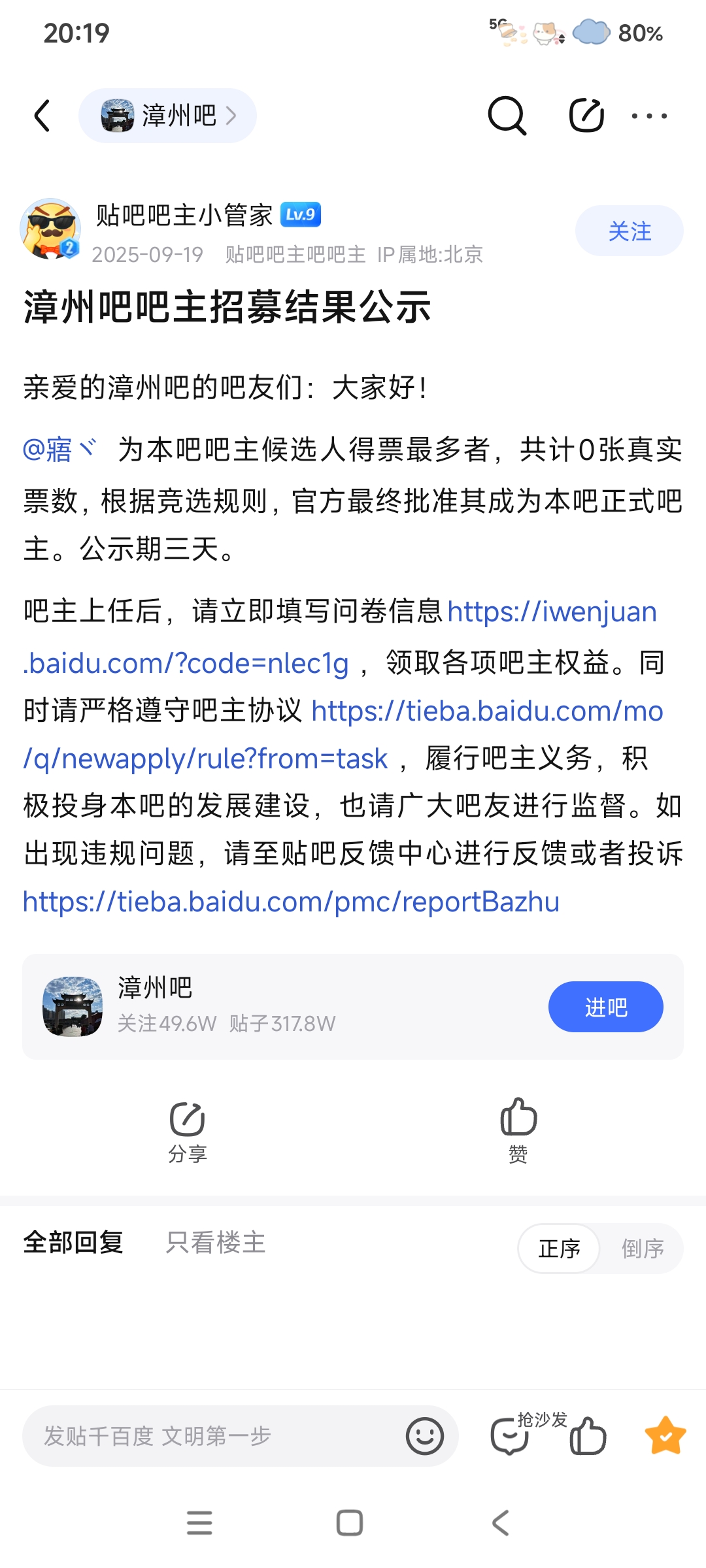This screenshot has width=706, height=1568.
Task: Open comments via 抢沙发 icon
Action: (x=511, y=1436)
